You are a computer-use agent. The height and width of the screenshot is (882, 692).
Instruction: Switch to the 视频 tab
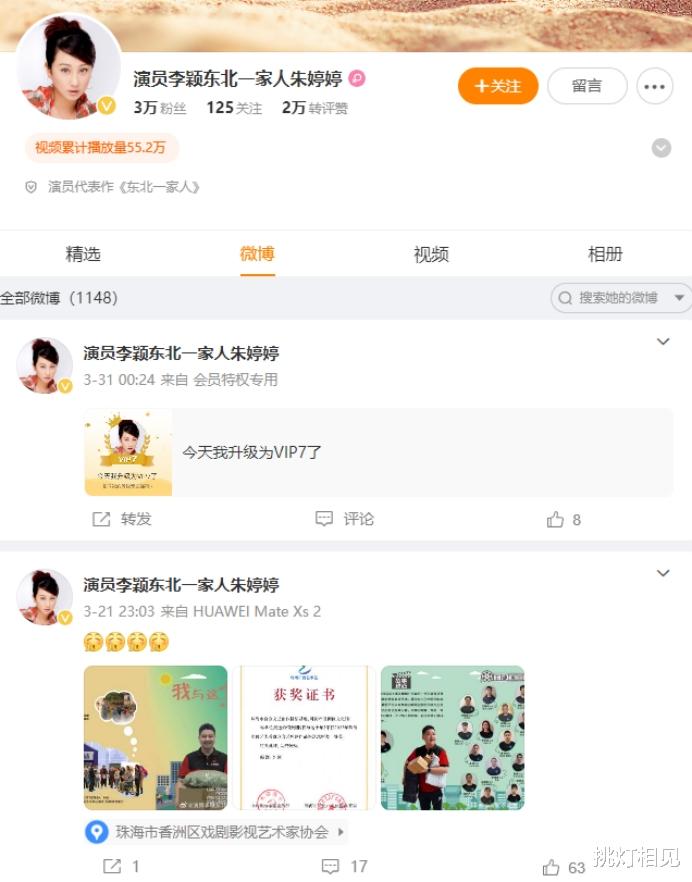(431, 254)
